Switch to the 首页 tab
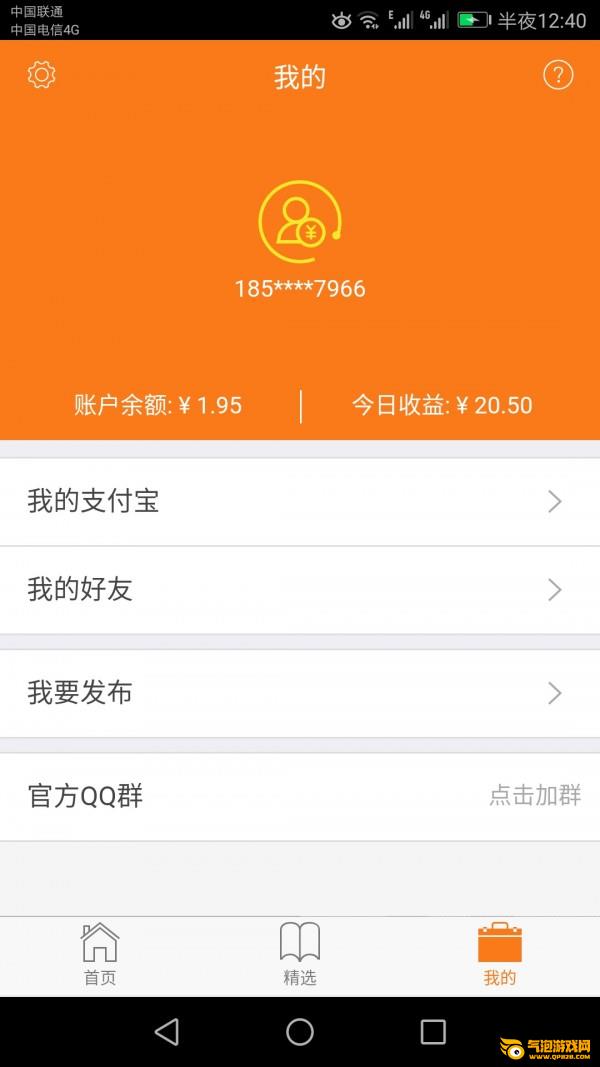The height and width of the screenshot is (1067, 600). pos(100,955)
